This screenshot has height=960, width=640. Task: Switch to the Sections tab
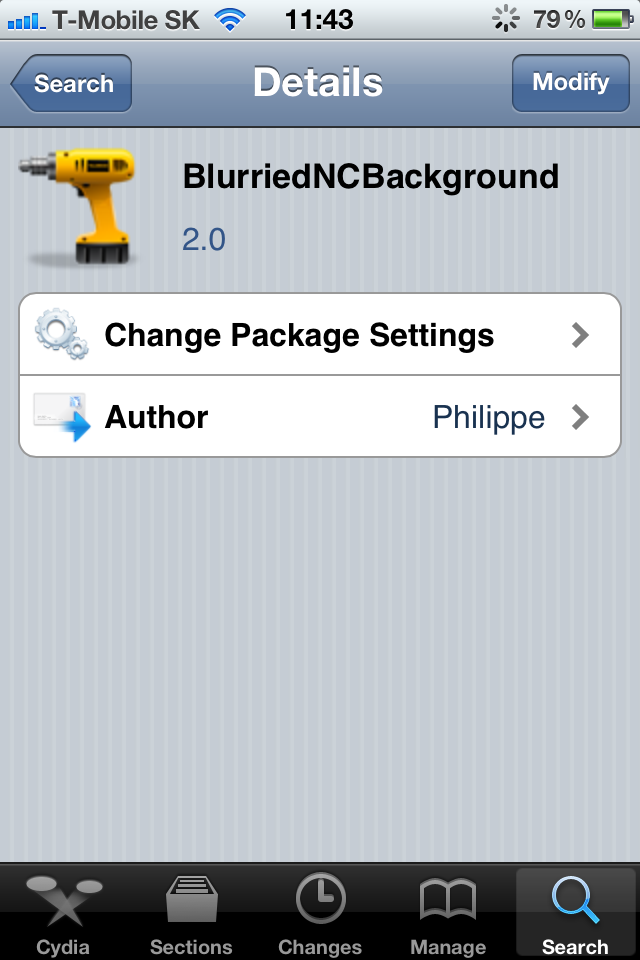(x=191, y=913)
